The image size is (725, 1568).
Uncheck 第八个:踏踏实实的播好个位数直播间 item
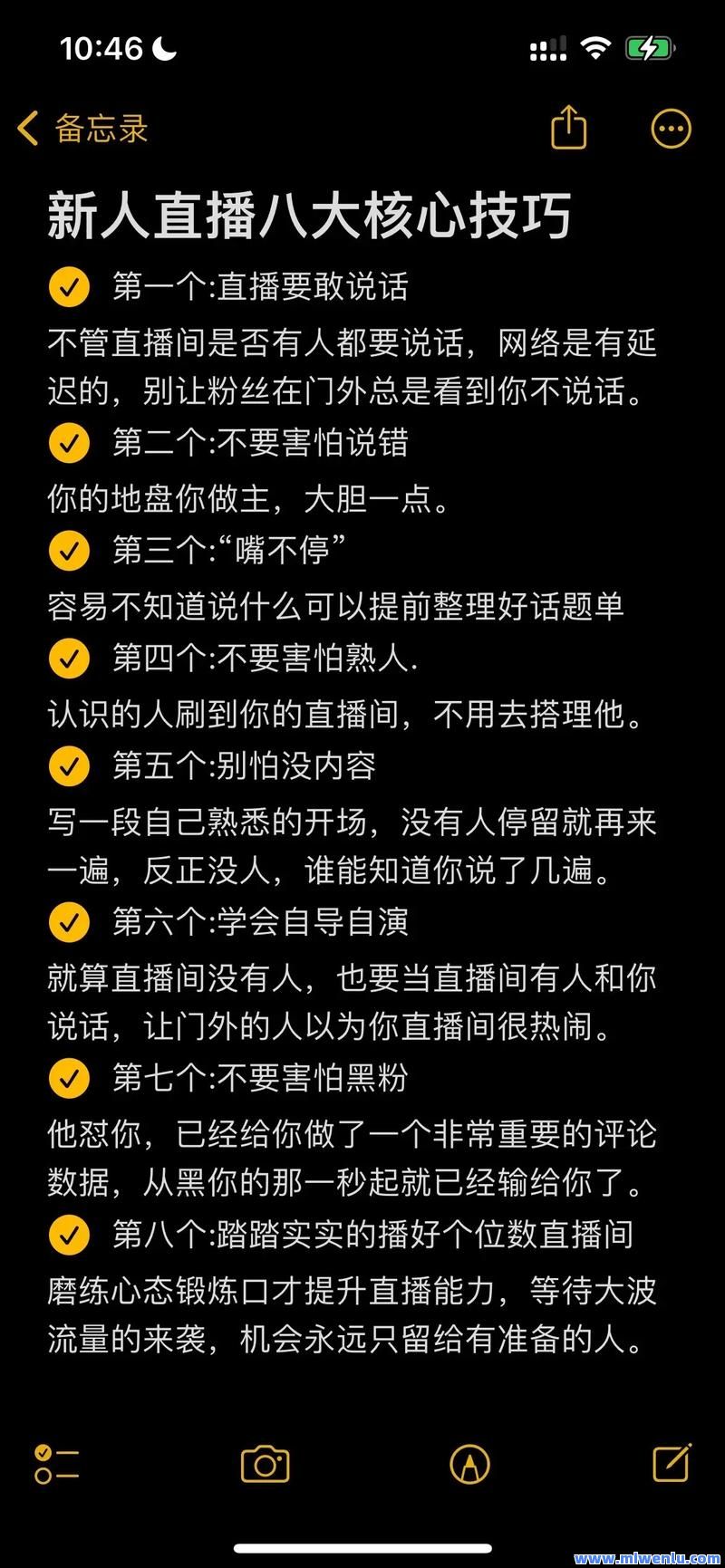click(x=69, y=1235)
